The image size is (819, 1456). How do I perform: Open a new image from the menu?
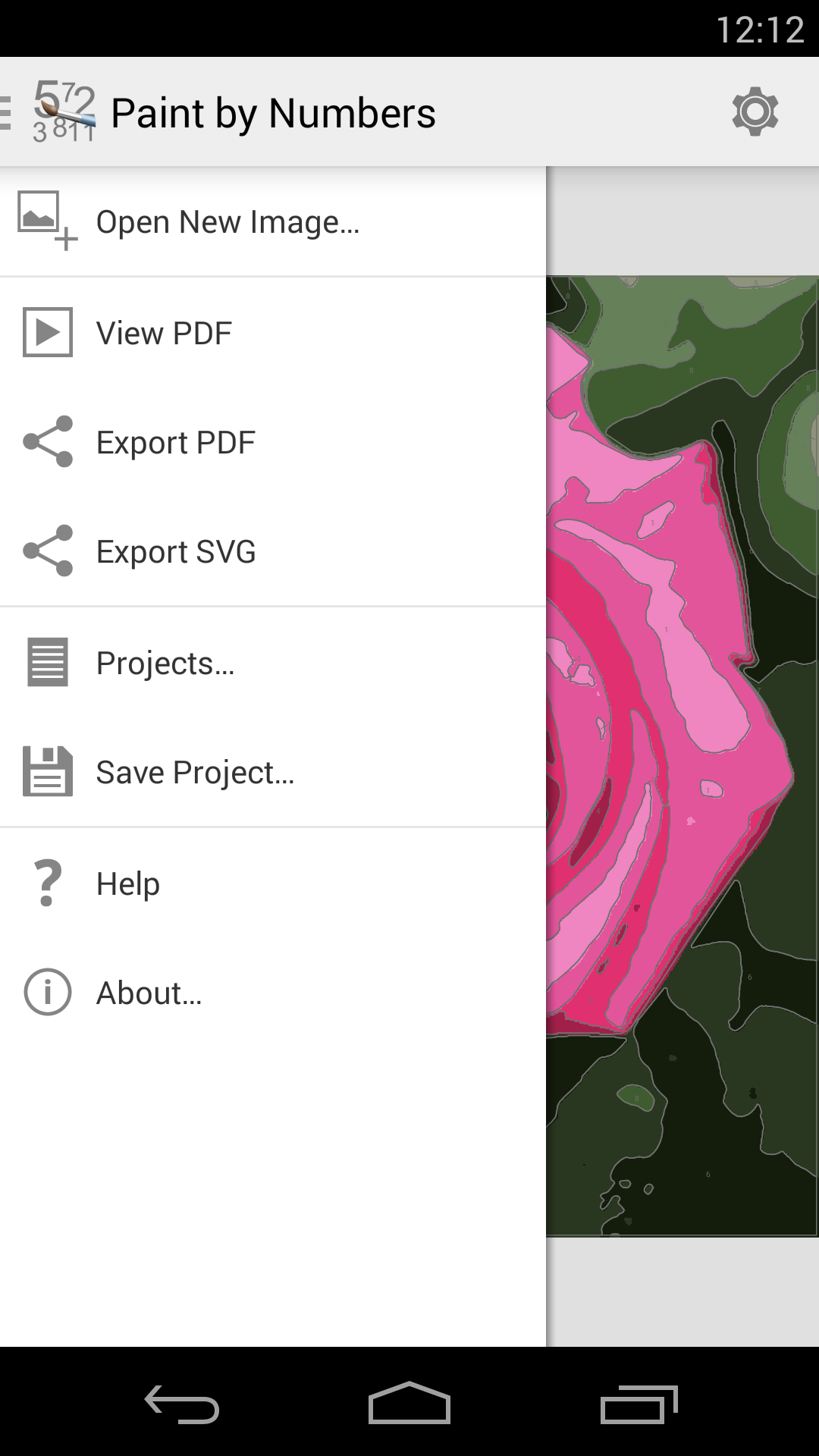coord(227,221)
